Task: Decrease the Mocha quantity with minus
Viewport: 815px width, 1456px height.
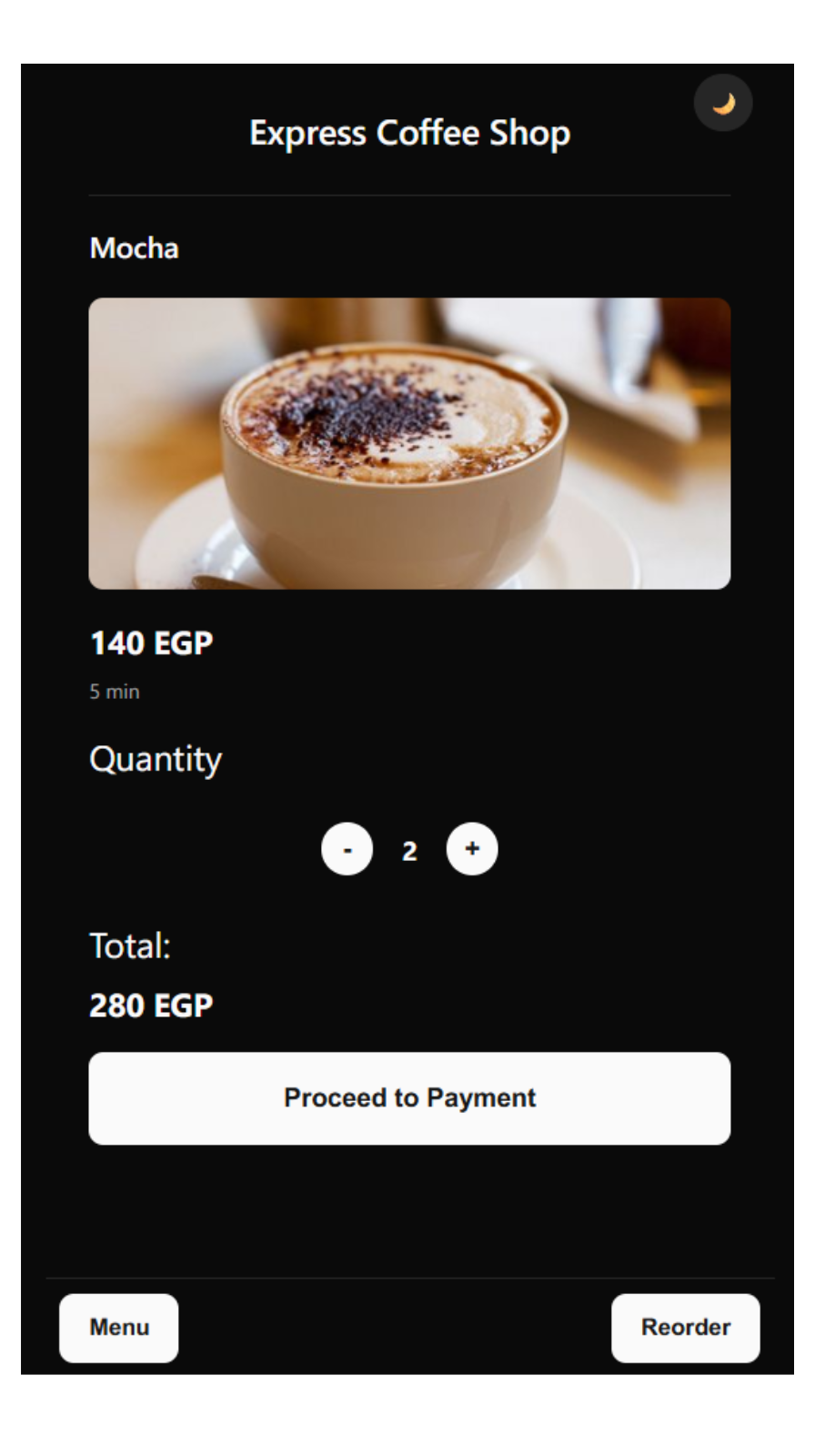Action: 347,849
